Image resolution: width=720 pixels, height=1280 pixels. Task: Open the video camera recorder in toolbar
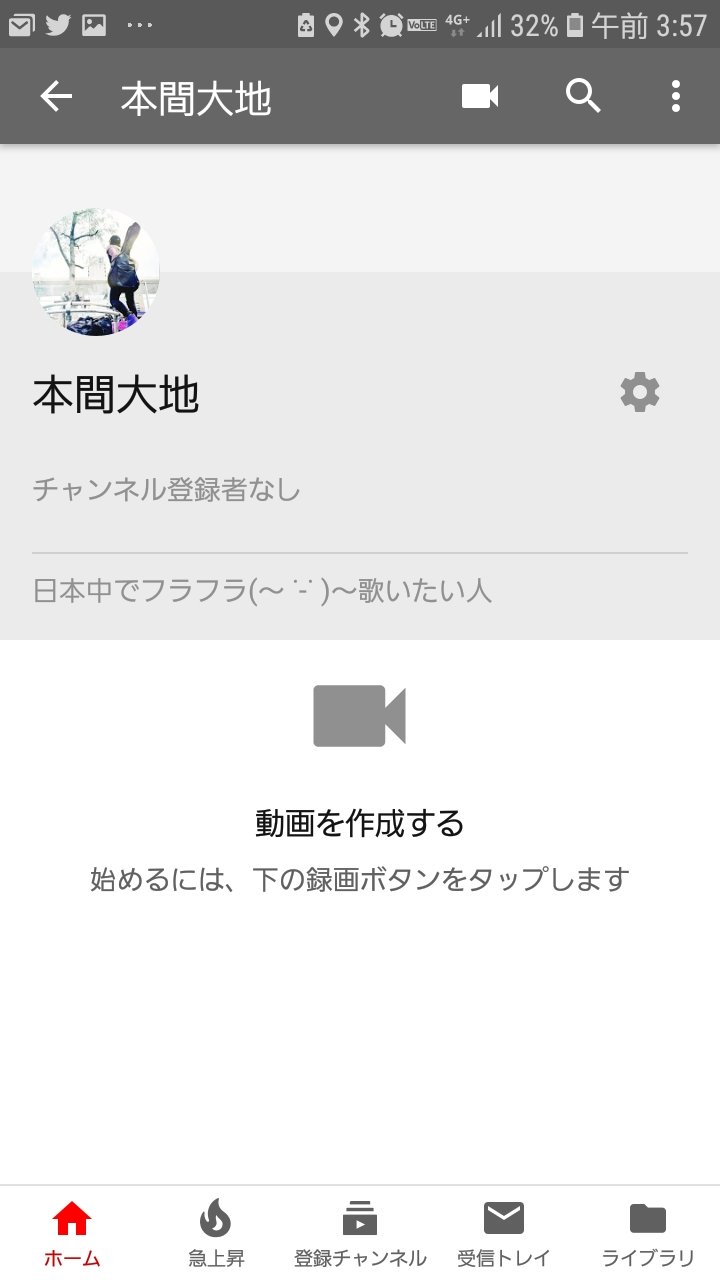[x=480, y=97]
